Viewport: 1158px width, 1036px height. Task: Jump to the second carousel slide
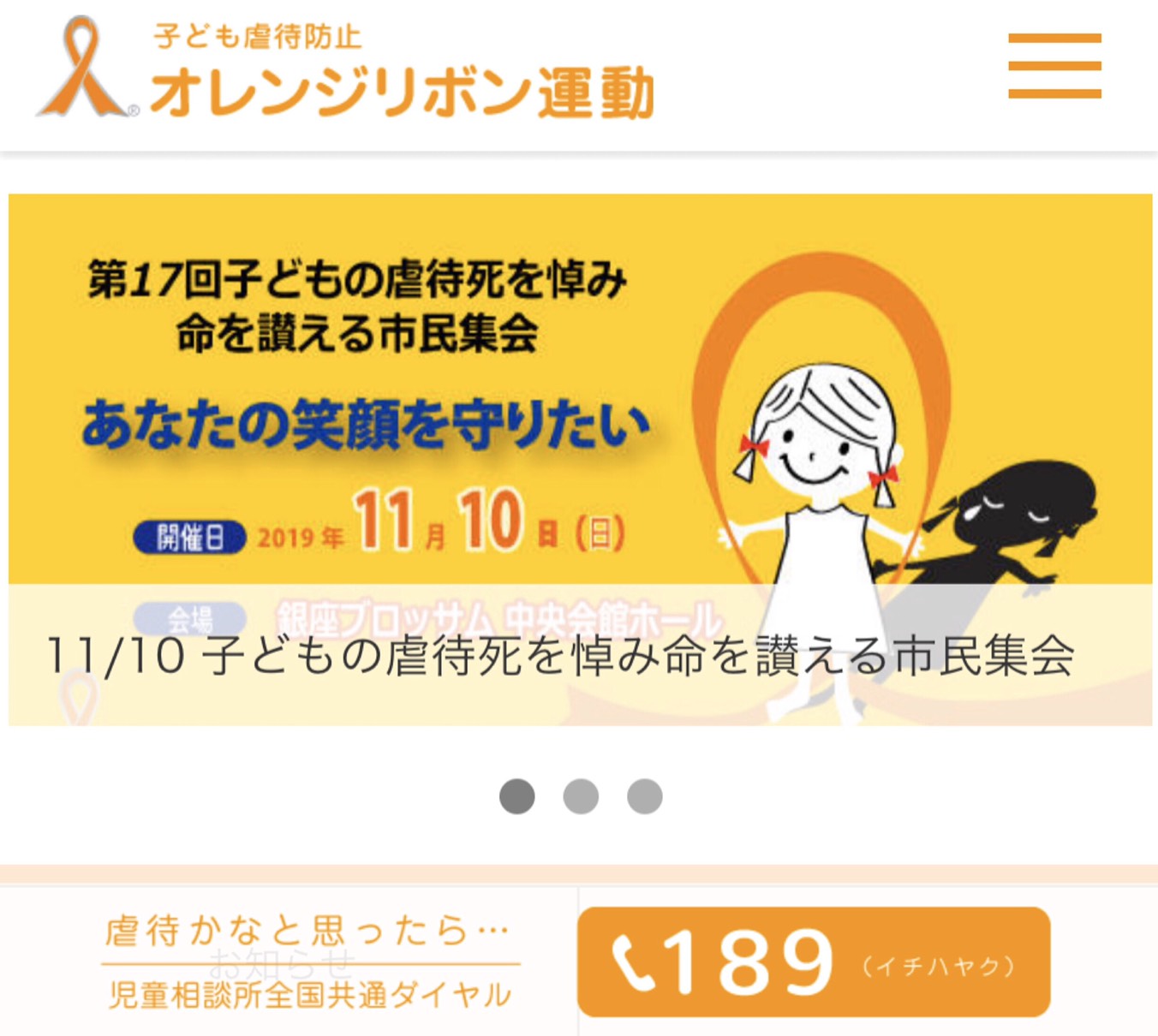581,796
